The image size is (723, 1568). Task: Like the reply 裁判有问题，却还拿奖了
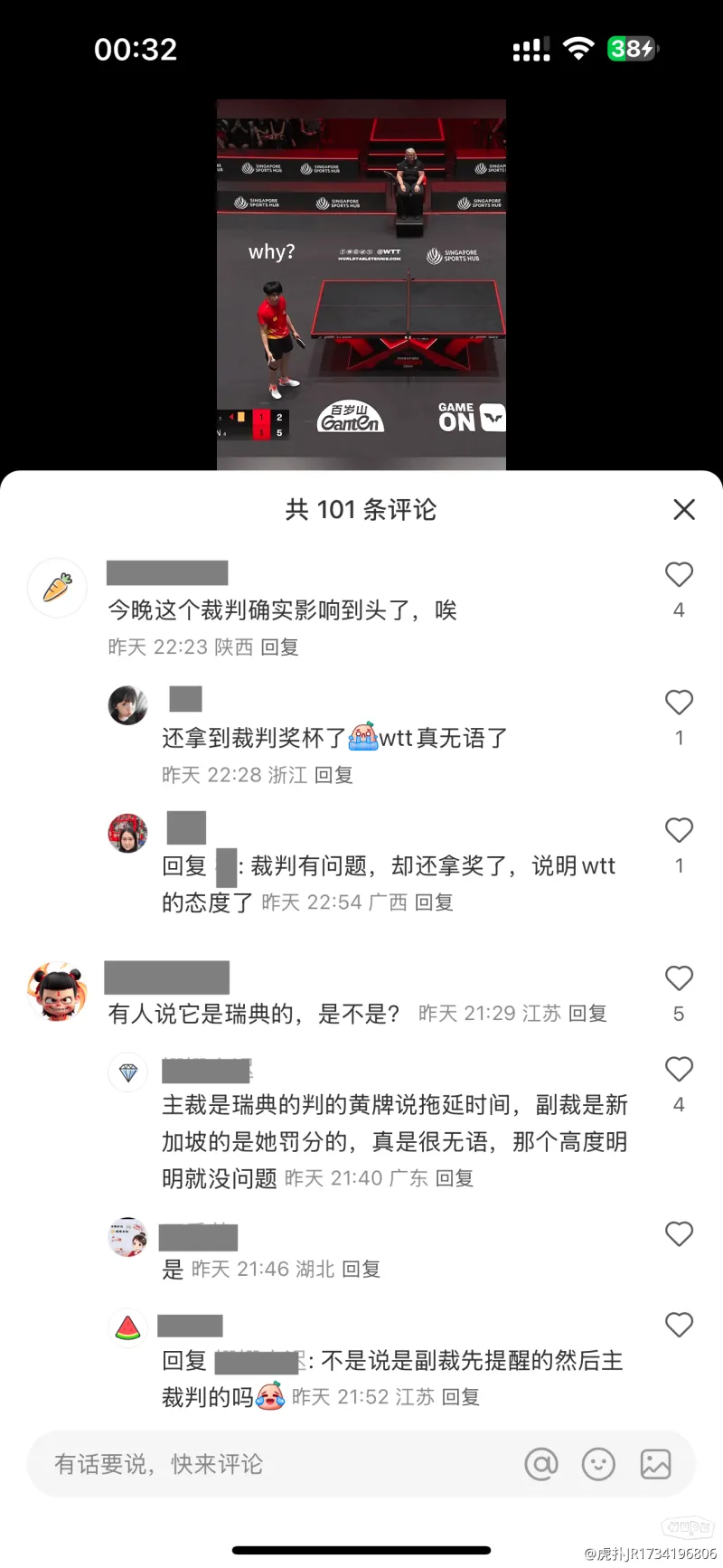(x=679, y=830)
